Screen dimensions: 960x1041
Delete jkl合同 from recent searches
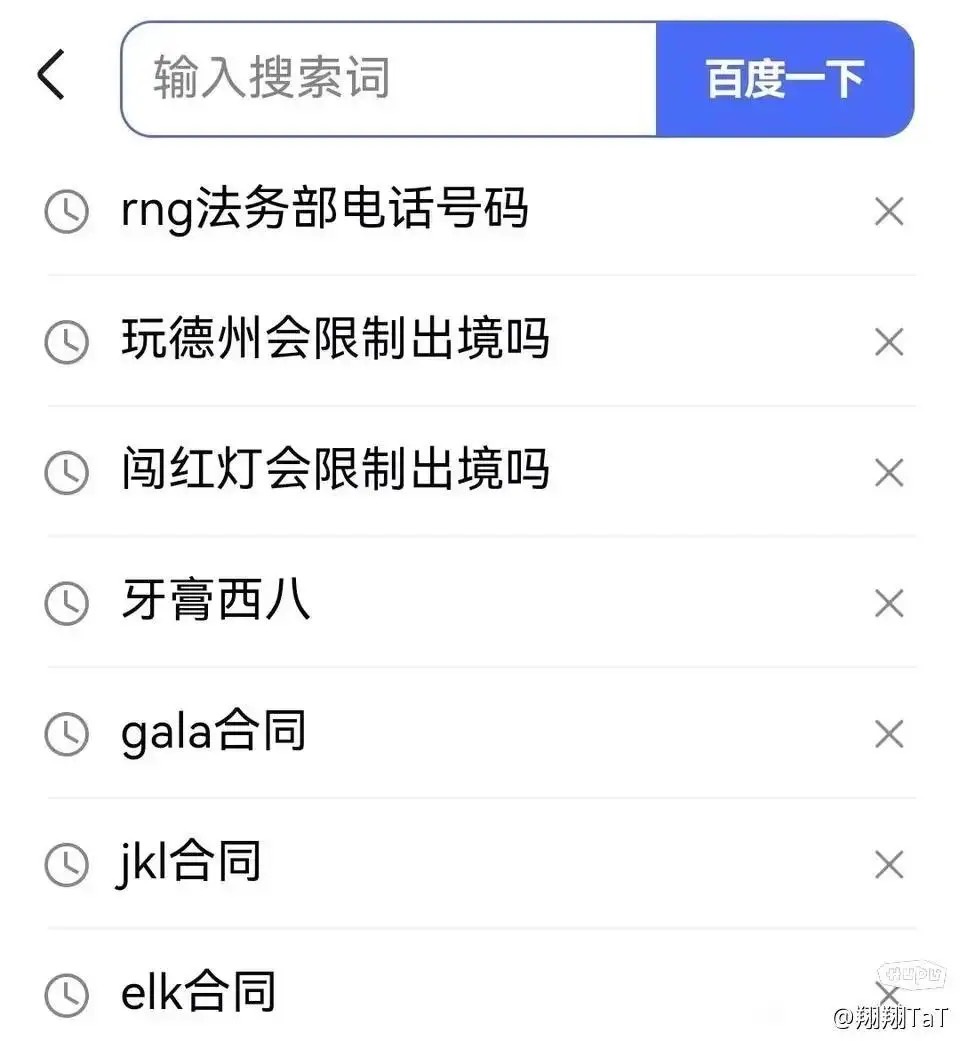[x=888, y=864]
